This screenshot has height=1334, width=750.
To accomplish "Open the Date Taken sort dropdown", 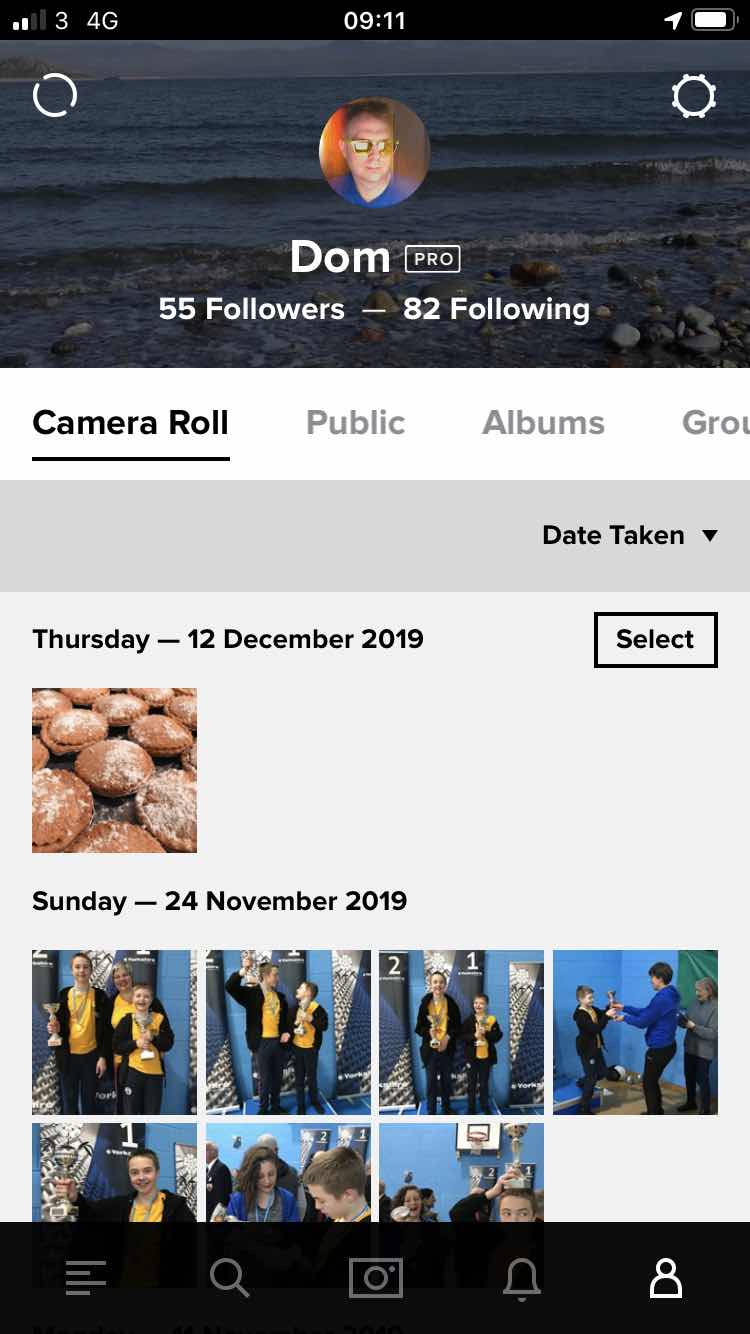I will (629, 535).
